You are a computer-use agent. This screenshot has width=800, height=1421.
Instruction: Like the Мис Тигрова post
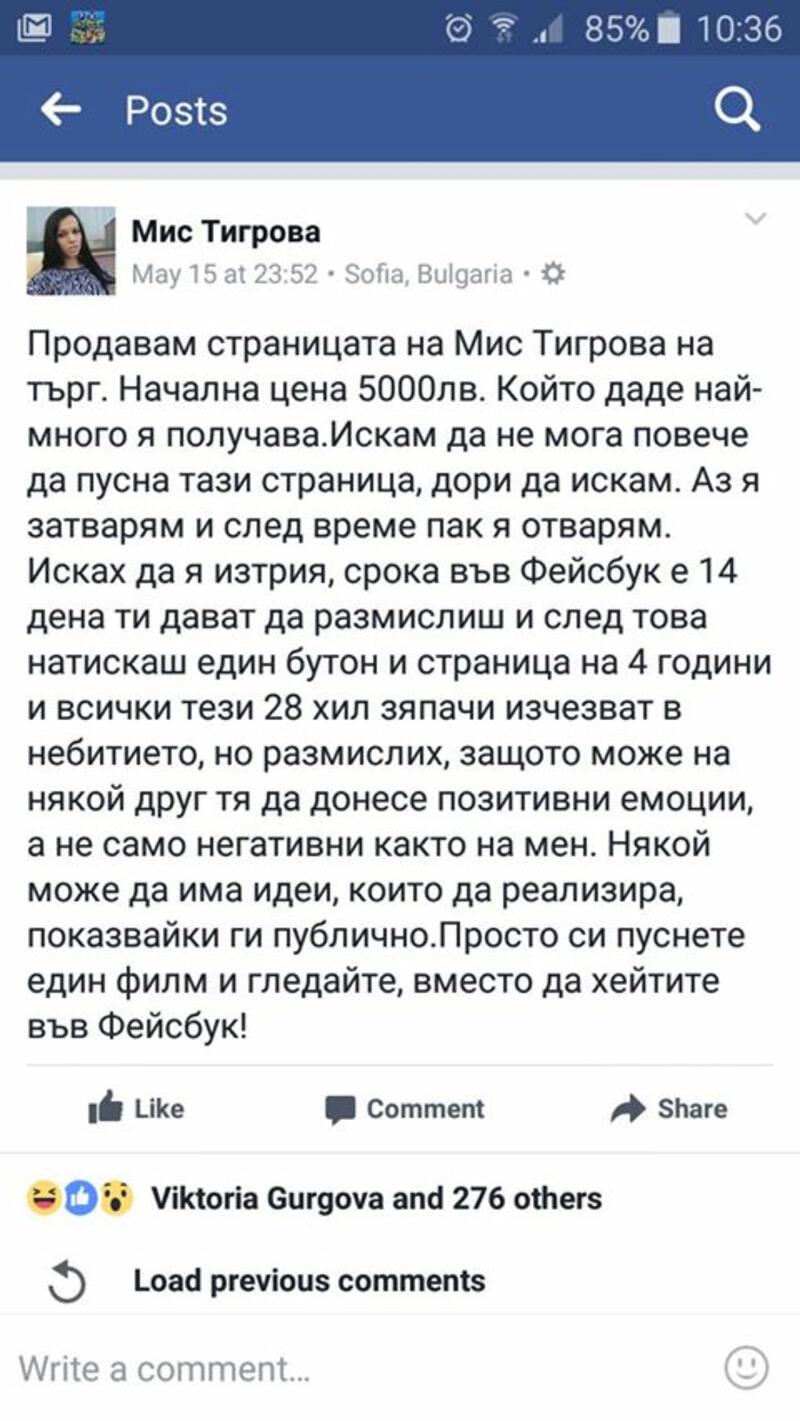click(136, 1108)
